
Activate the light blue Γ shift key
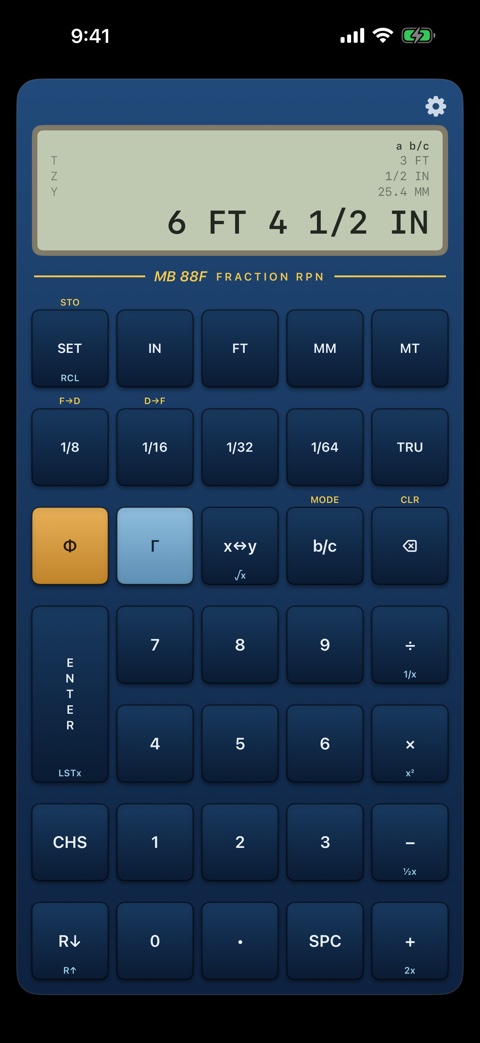coord(155,546)
